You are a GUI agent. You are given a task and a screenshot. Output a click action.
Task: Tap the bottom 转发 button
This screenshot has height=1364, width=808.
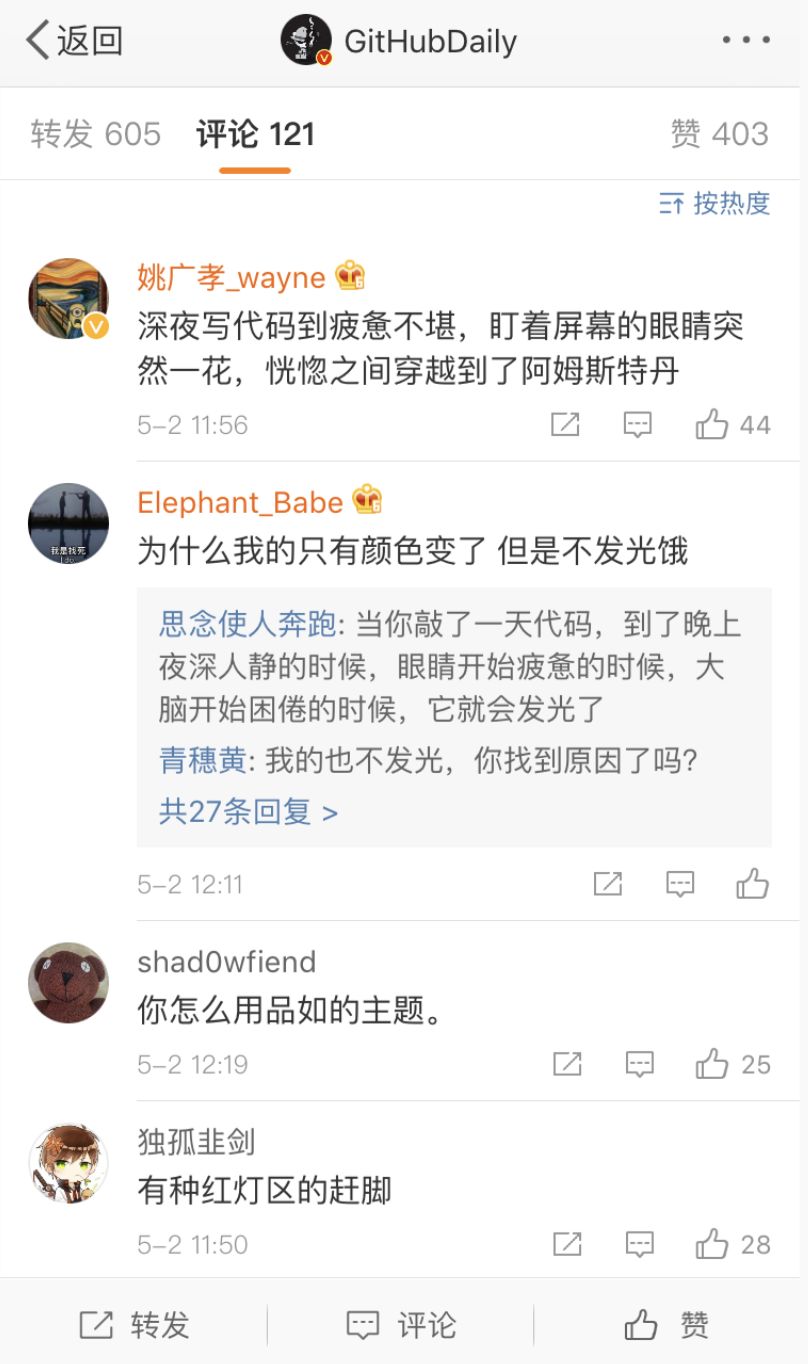click(134, 1326)
